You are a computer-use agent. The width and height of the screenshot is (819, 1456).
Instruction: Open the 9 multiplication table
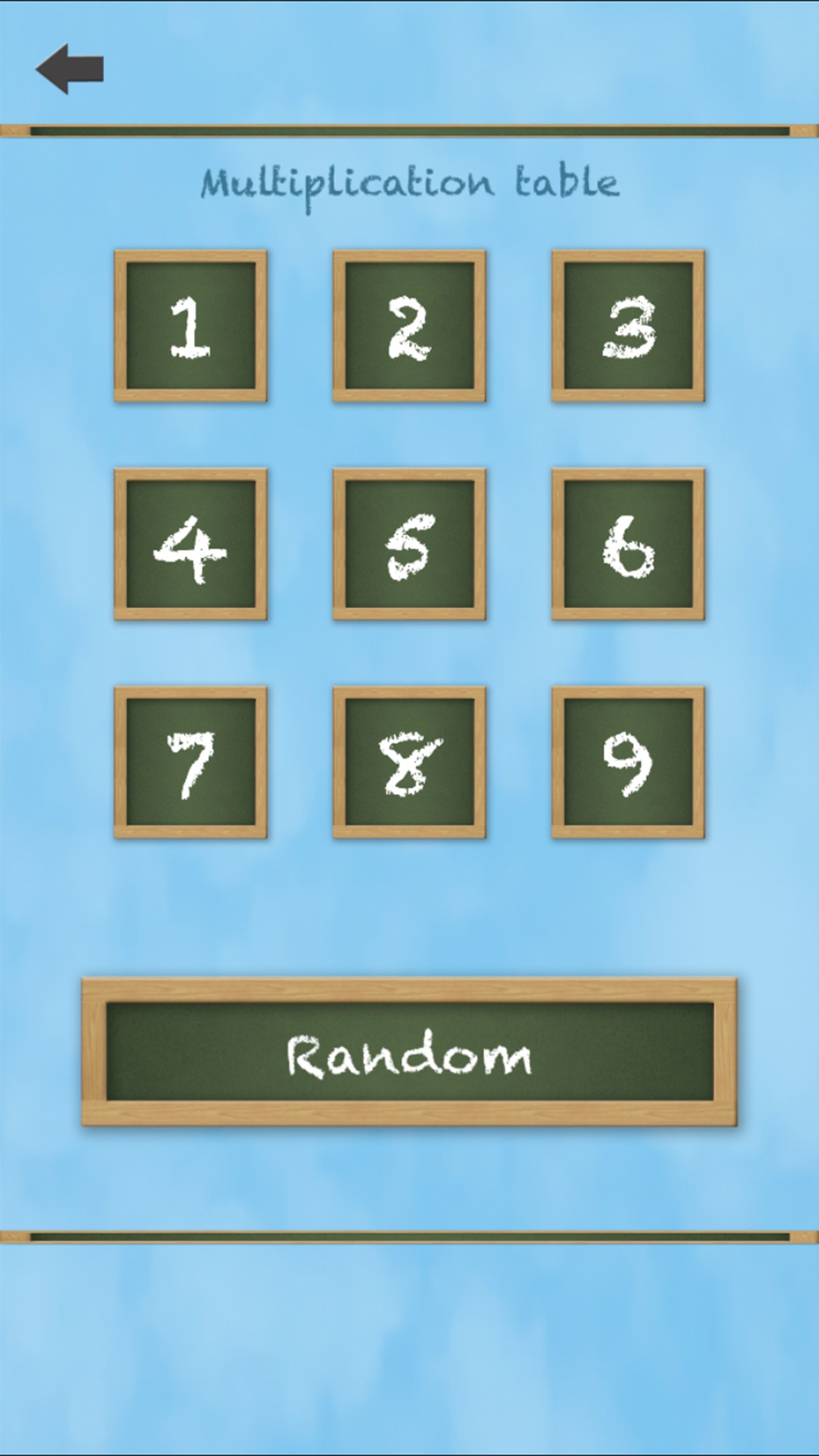628,762
